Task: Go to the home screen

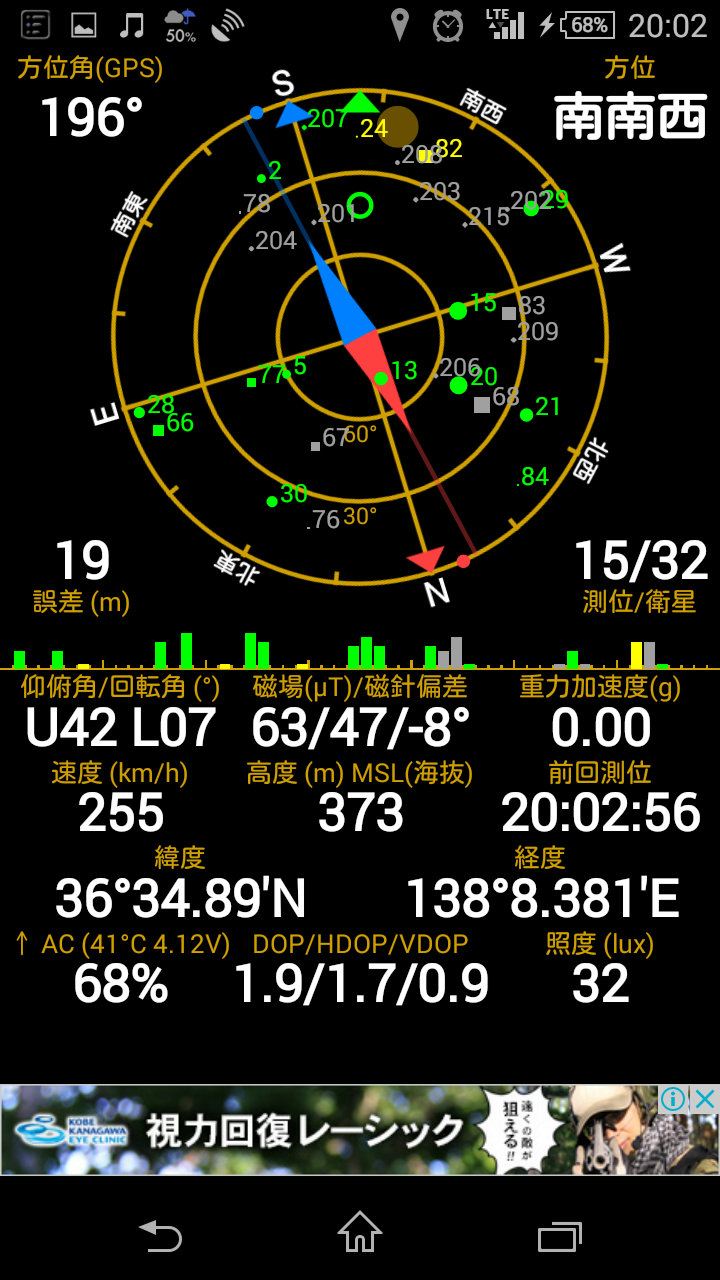Action: pyautogui.click(x=360, y=1234)
